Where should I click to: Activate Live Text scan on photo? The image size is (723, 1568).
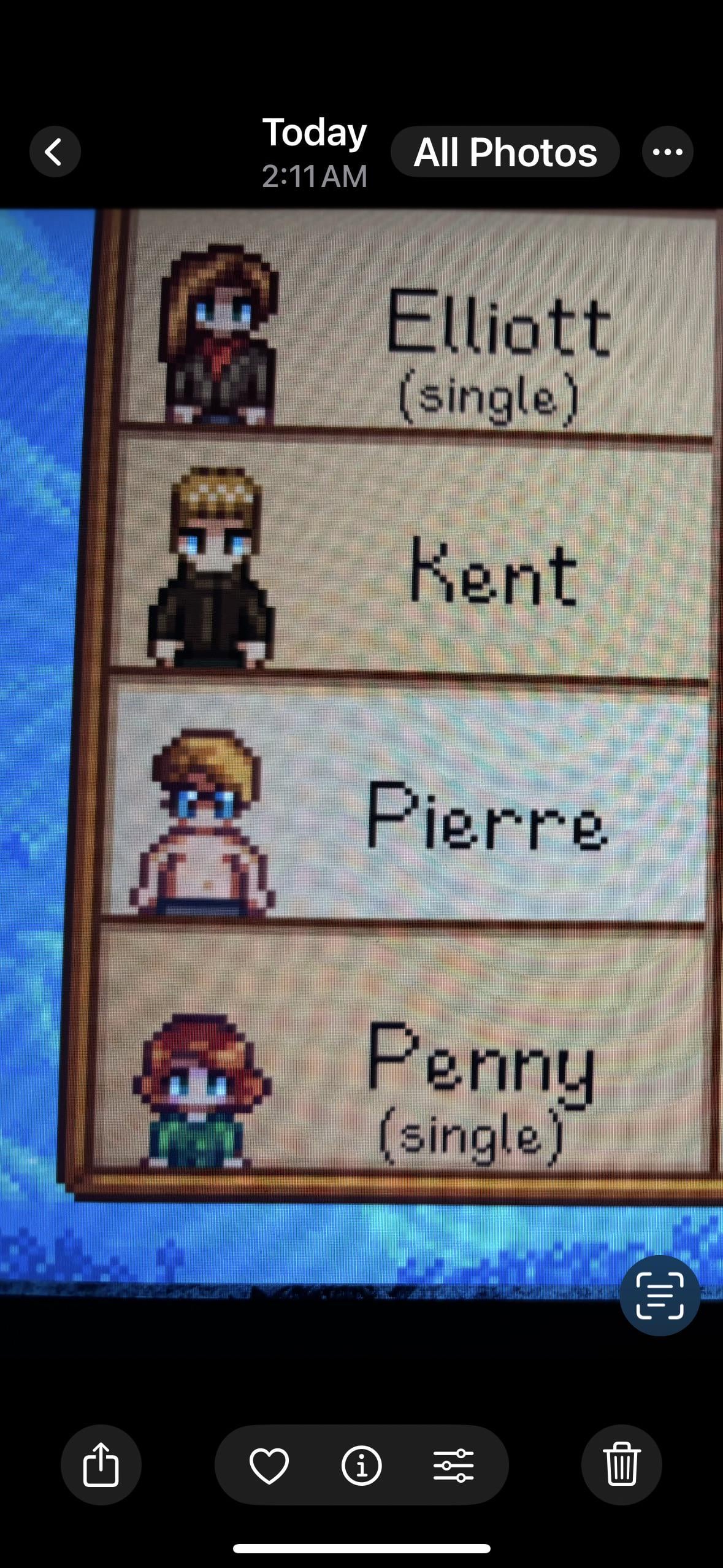click(659, 1295)
